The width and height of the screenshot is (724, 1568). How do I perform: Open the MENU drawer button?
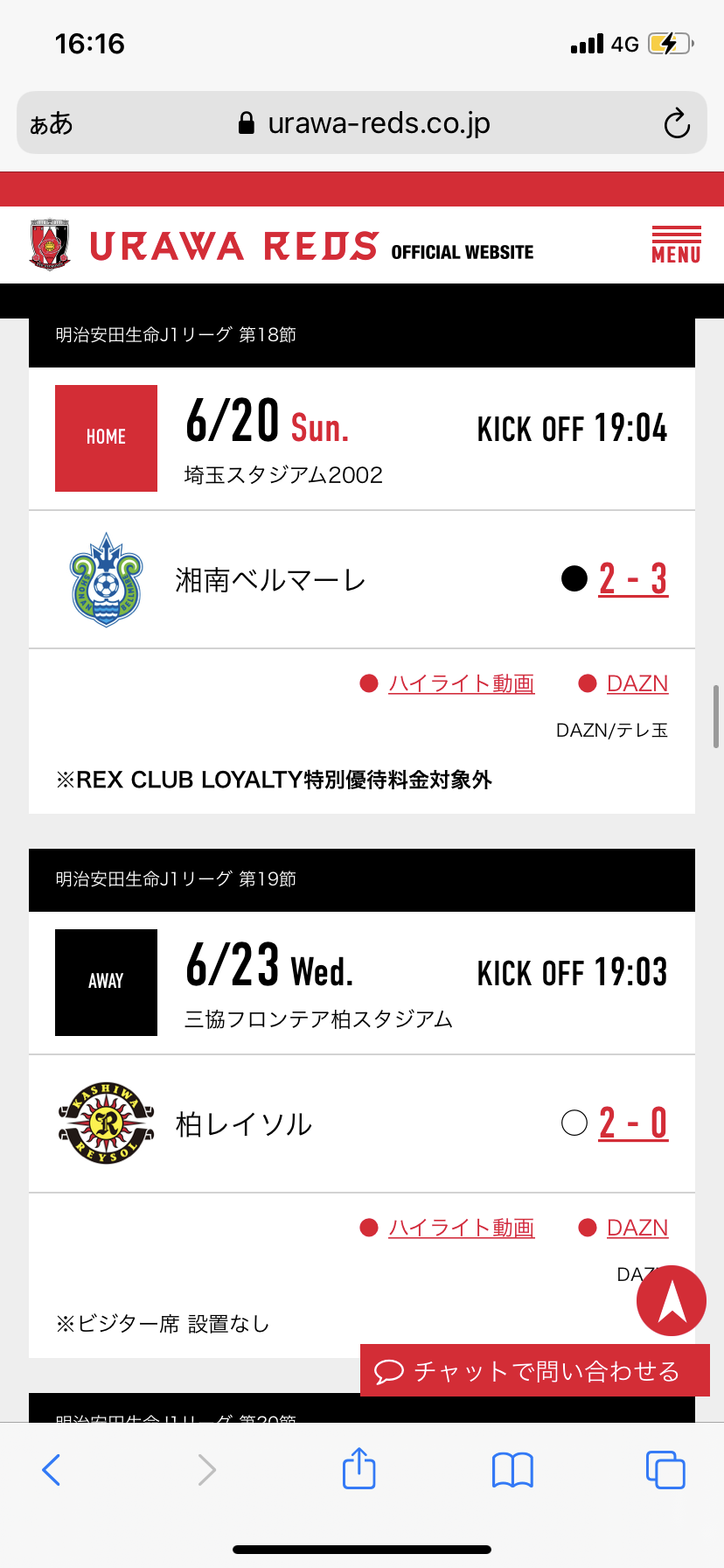point(676,245)
